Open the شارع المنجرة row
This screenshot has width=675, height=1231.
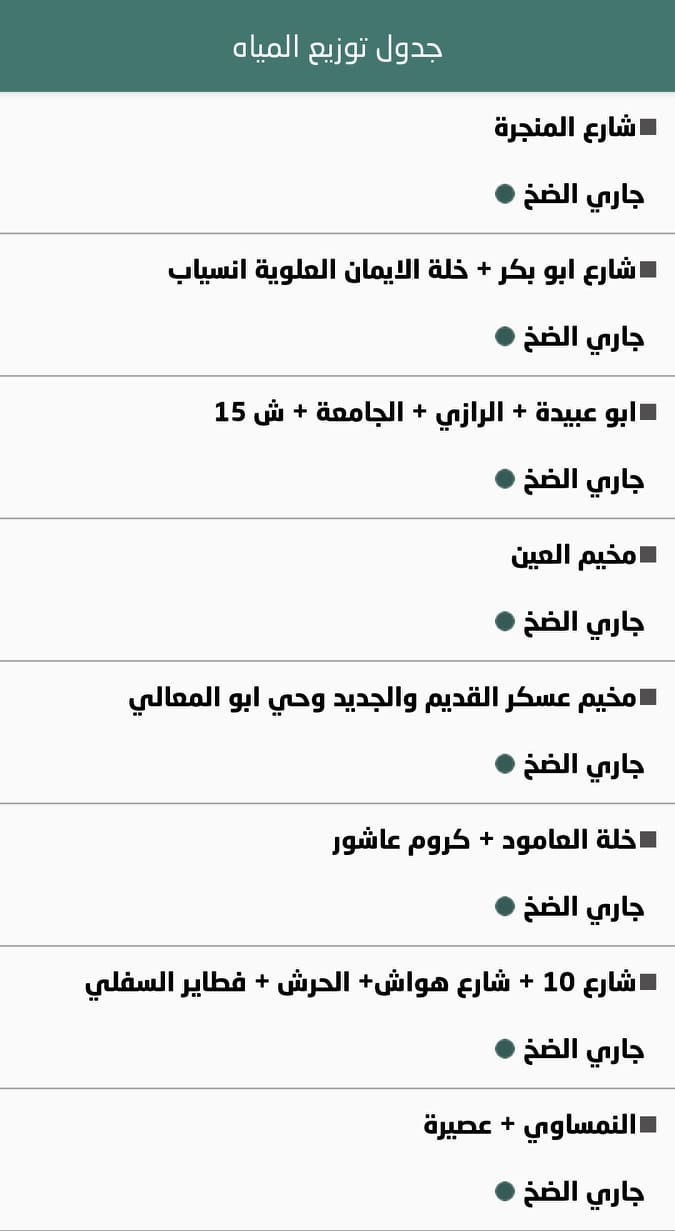[565, 128]
